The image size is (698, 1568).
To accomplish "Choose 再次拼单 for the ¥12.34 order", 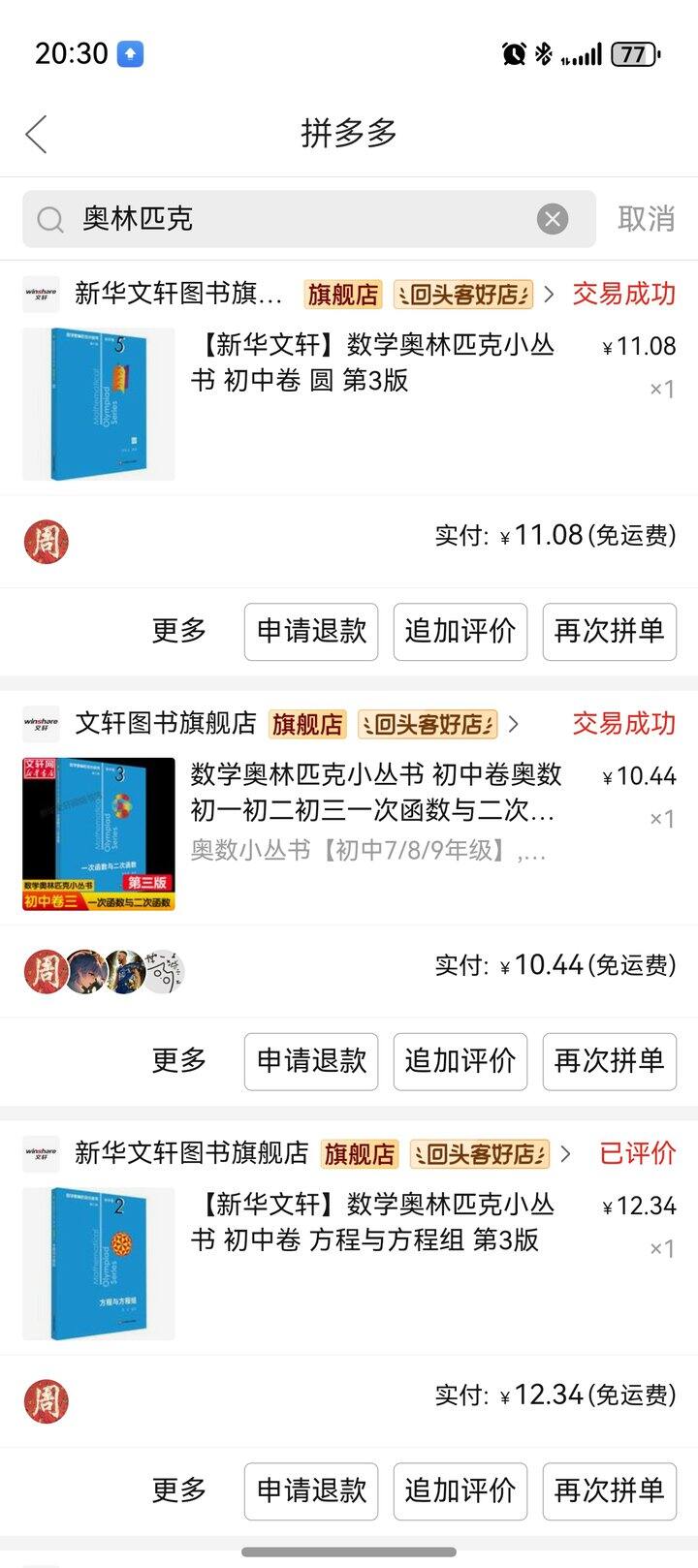I will (609, 1490).
